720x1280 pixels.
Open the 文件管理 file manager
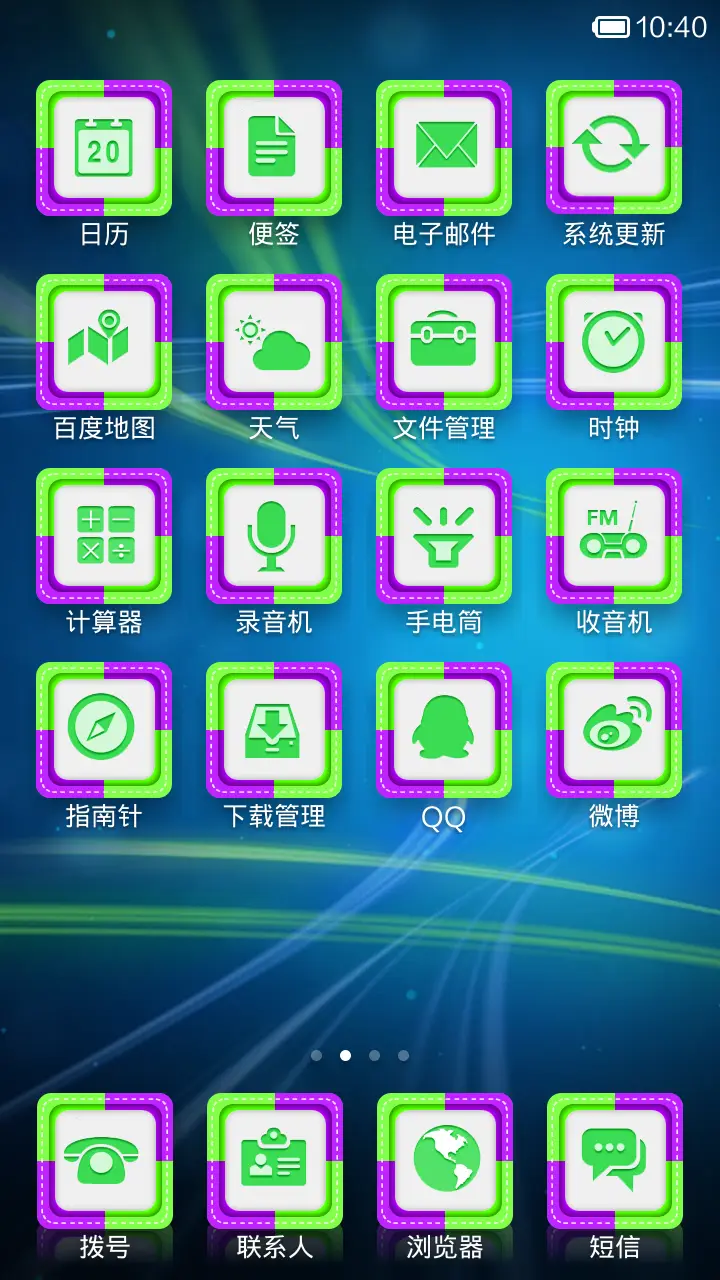coord(444,343)
